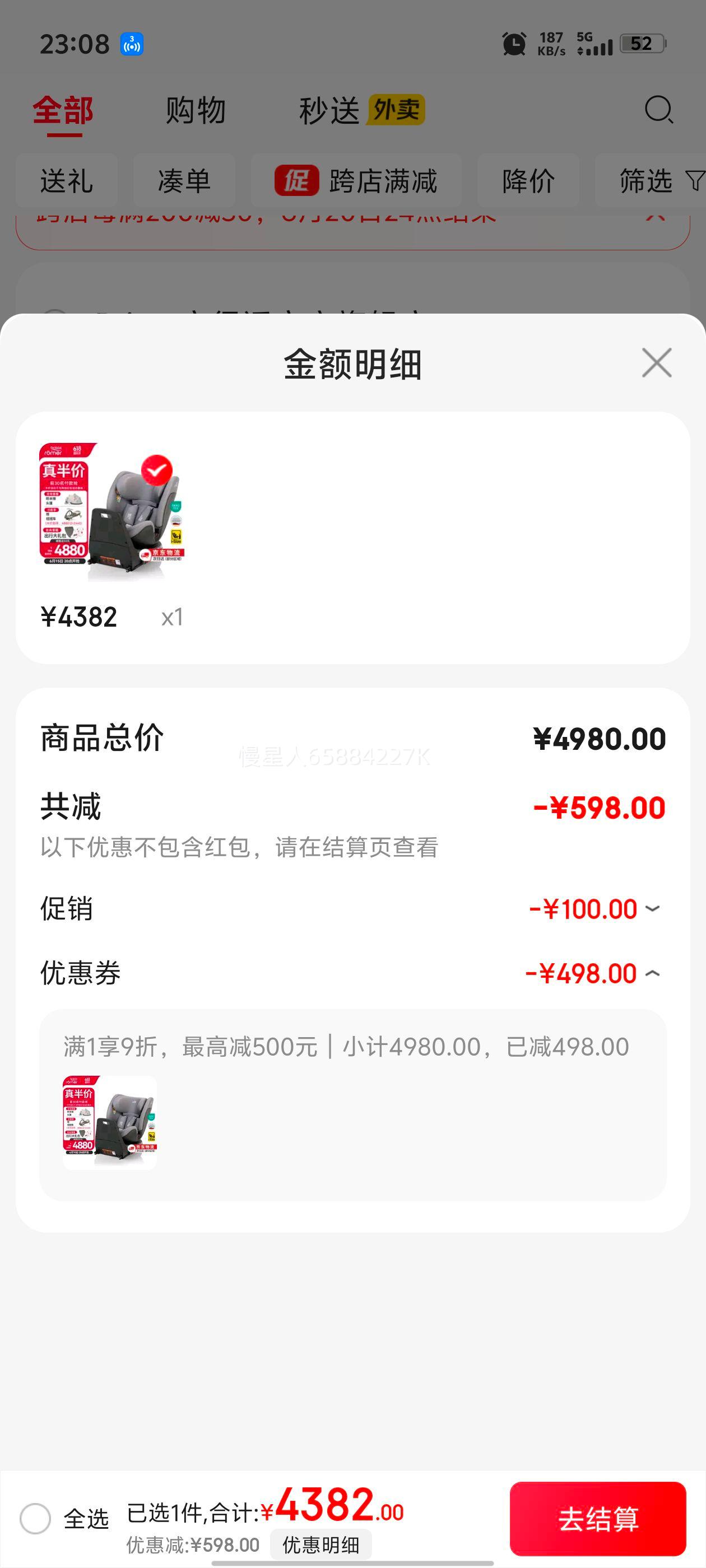Switch to the 购物 tab
The image size is (706, 1568).
tap(196, 110)
